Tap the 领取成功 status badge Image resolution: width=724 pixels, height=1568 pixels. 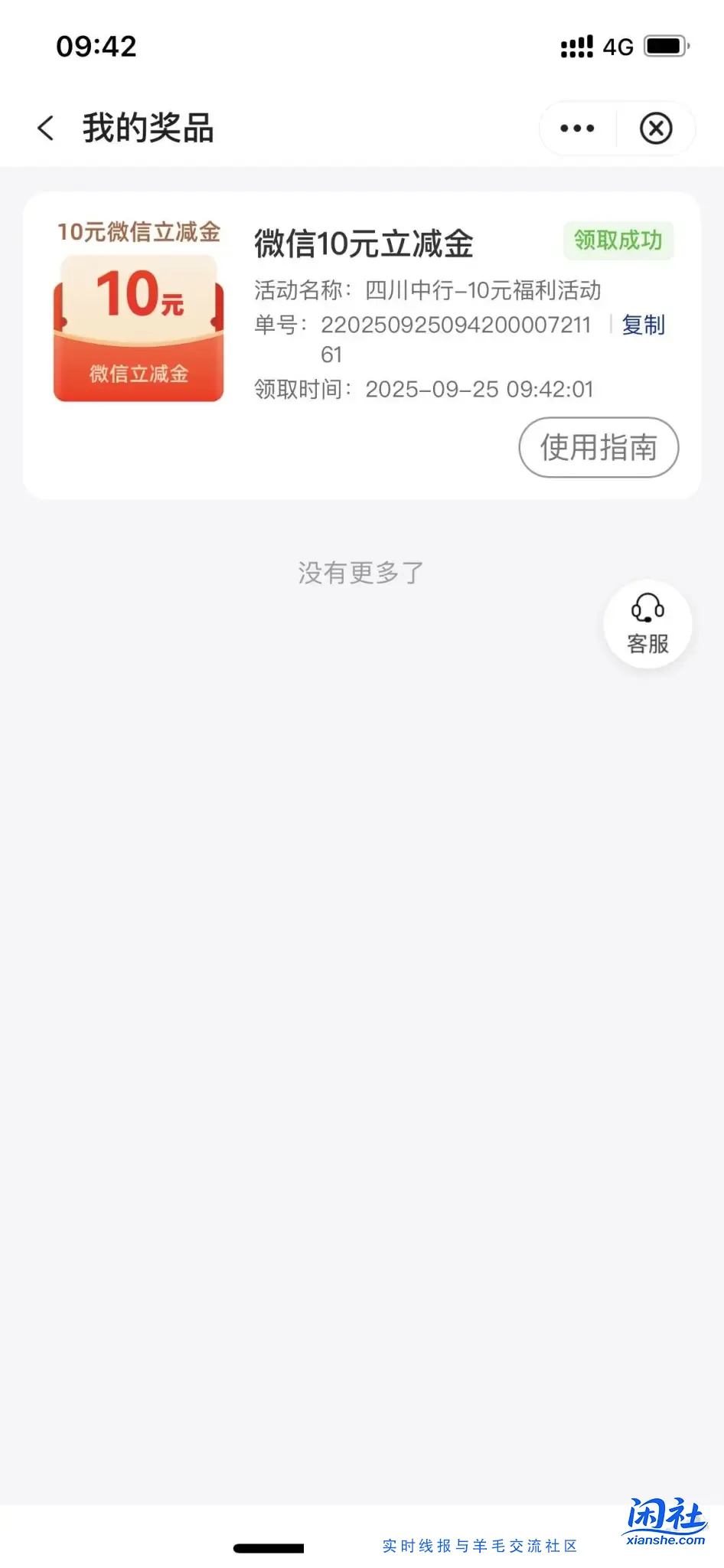point(618,241)
